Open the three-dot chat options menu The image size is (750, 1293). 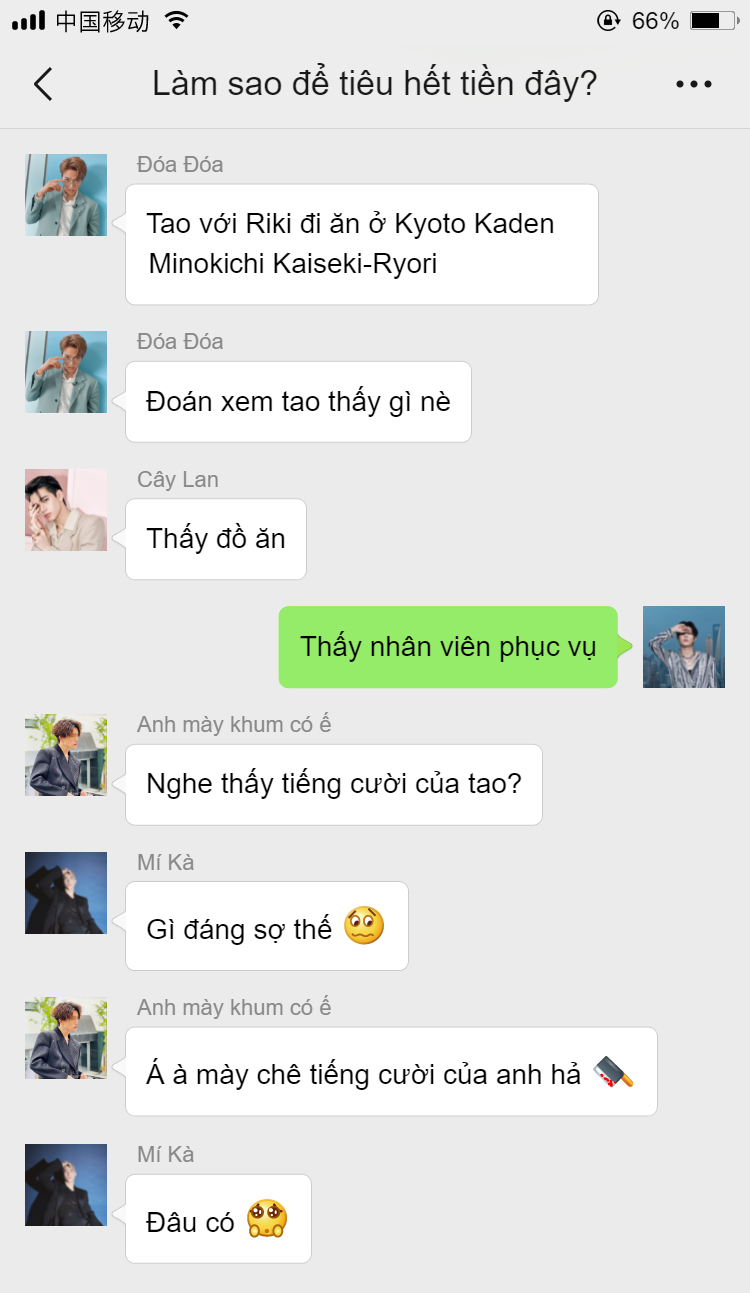[x=693, y=84]
